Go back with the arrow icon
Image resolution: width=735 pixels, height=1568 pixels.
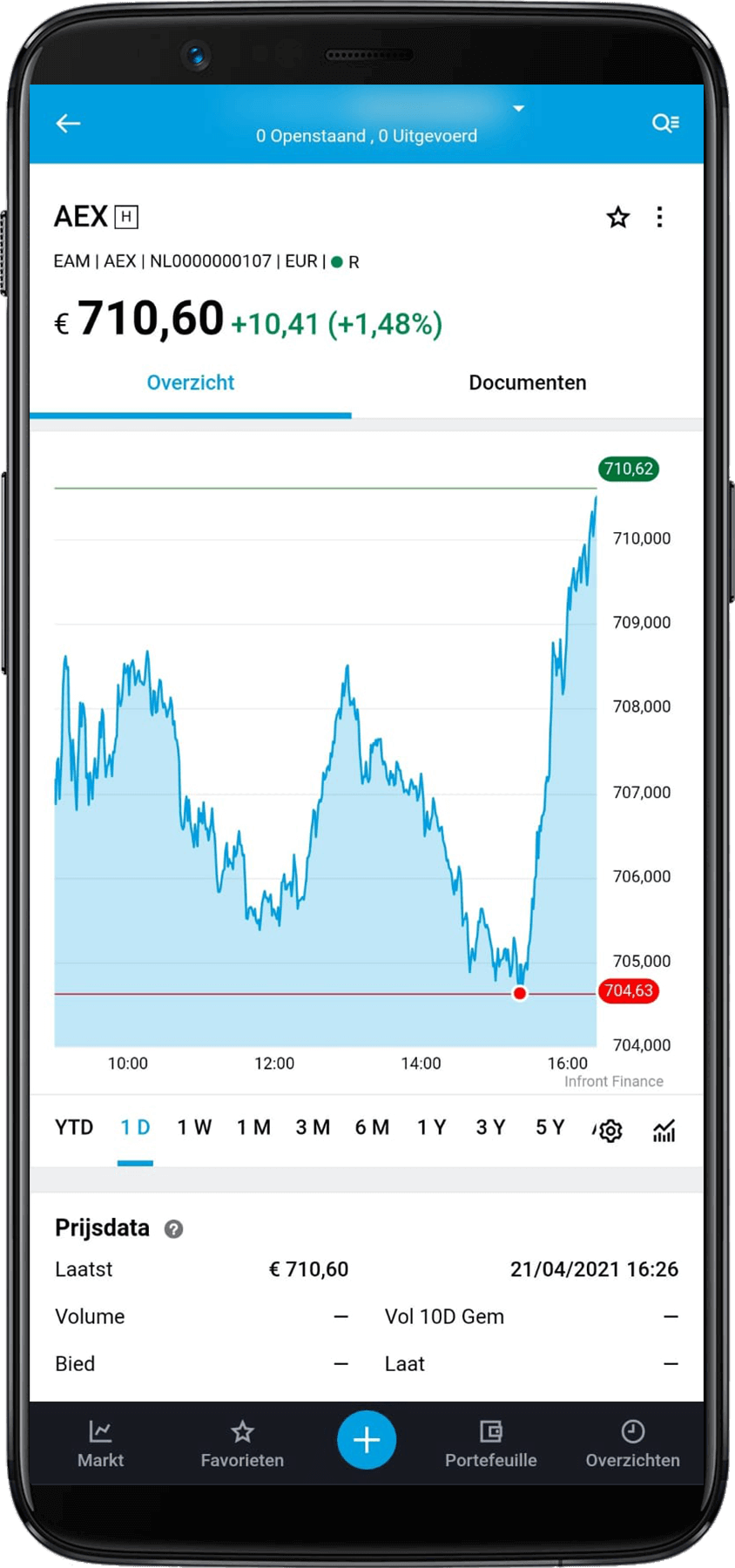(68, 124)
